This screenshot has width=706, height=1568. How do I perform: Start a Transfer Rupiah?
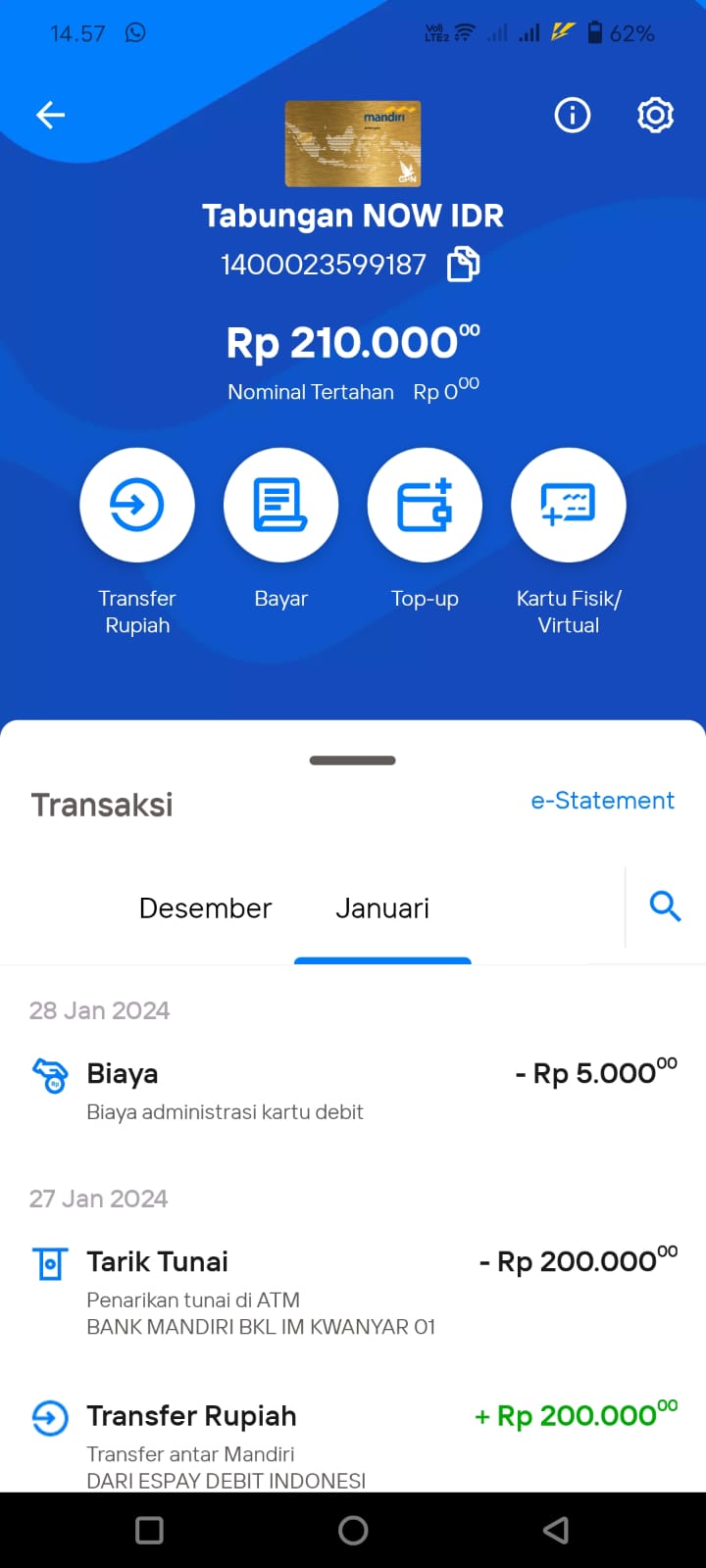pyautogui.click(x=137, y=505)
